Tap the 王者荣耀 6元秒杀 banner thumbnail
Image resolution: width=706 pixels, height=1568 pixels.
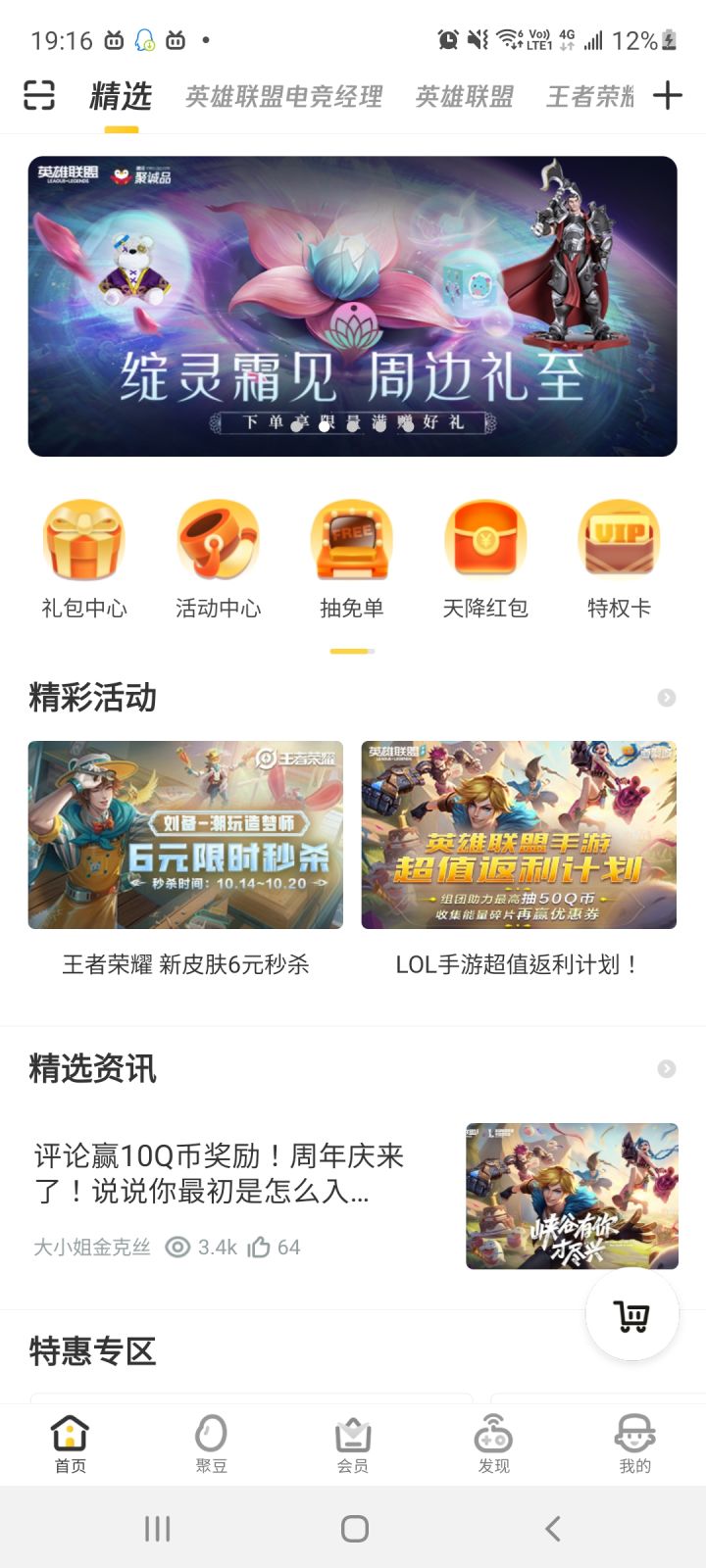pos(187,835)
